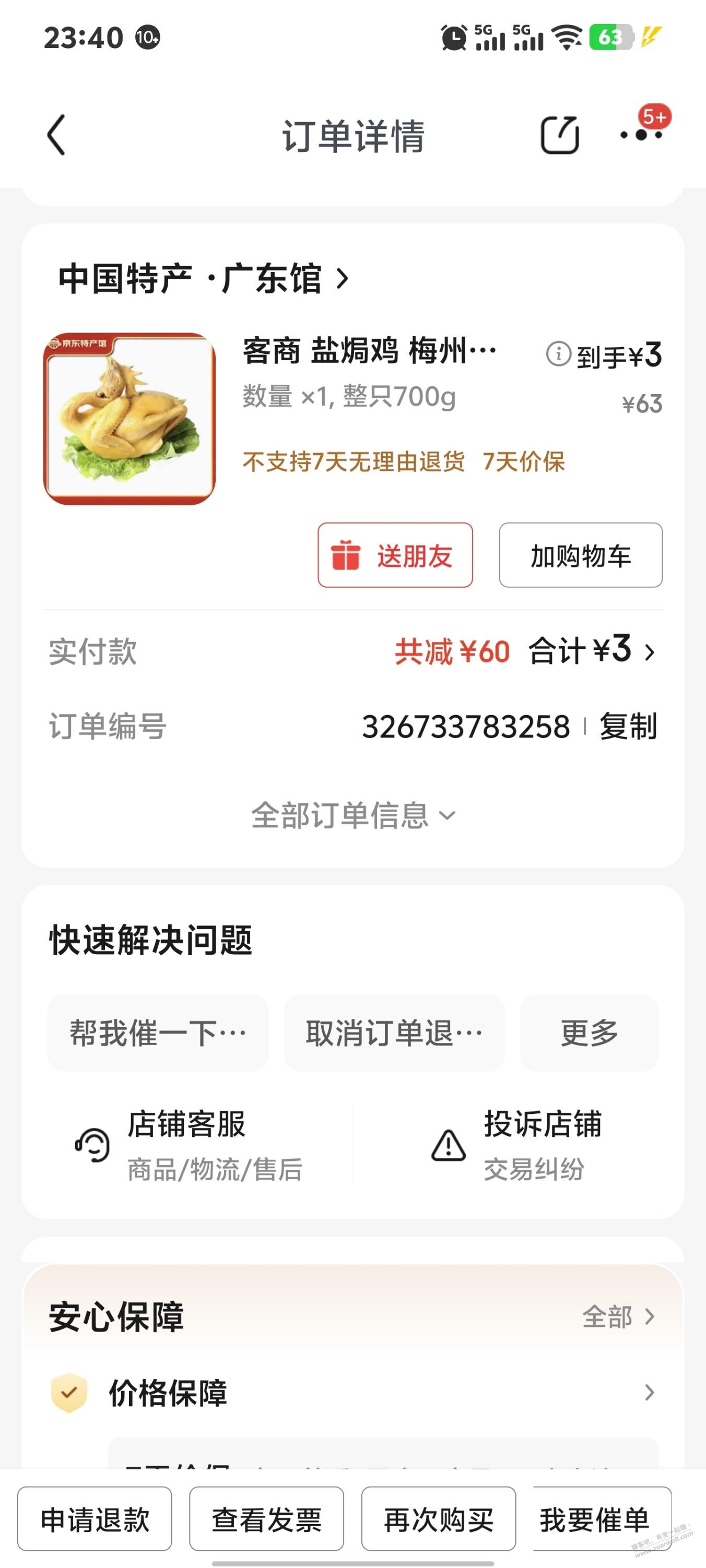706x1568 pixels.
Task: Tap the 送朋友 gift button
Action: 395,555
